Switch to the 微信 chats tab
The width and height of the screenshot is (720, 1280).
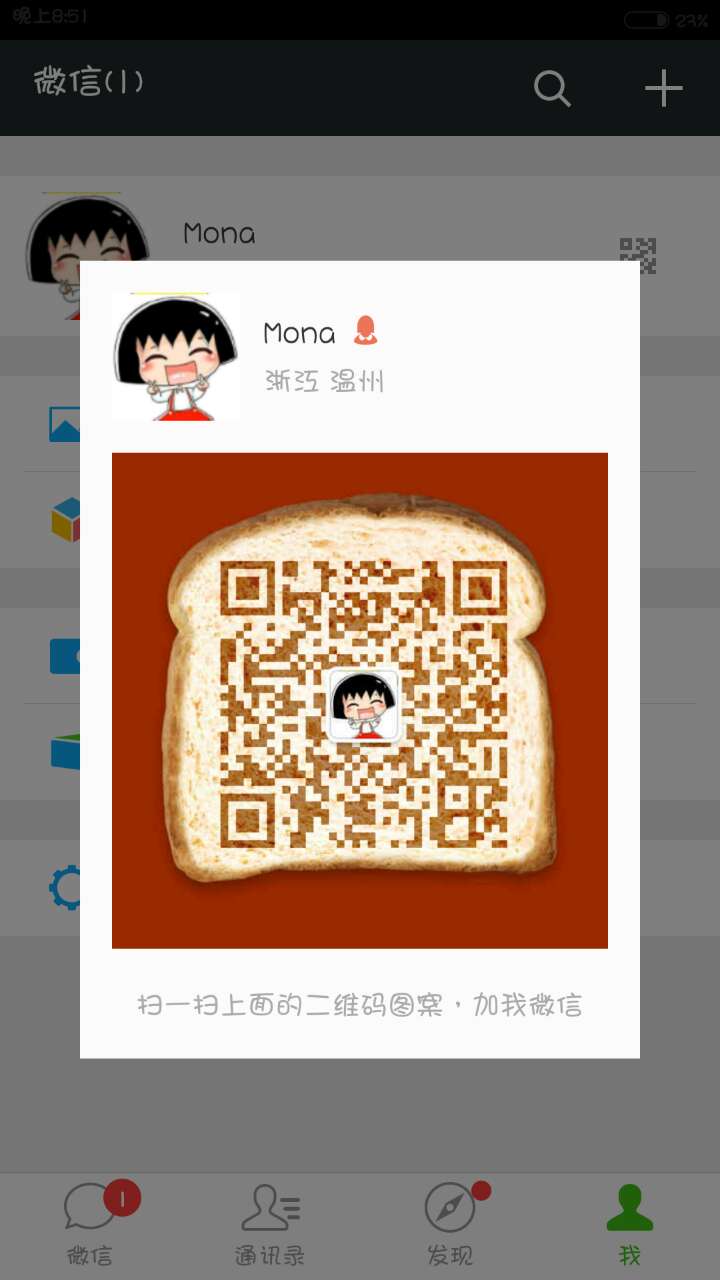[x=91, y=1225]
